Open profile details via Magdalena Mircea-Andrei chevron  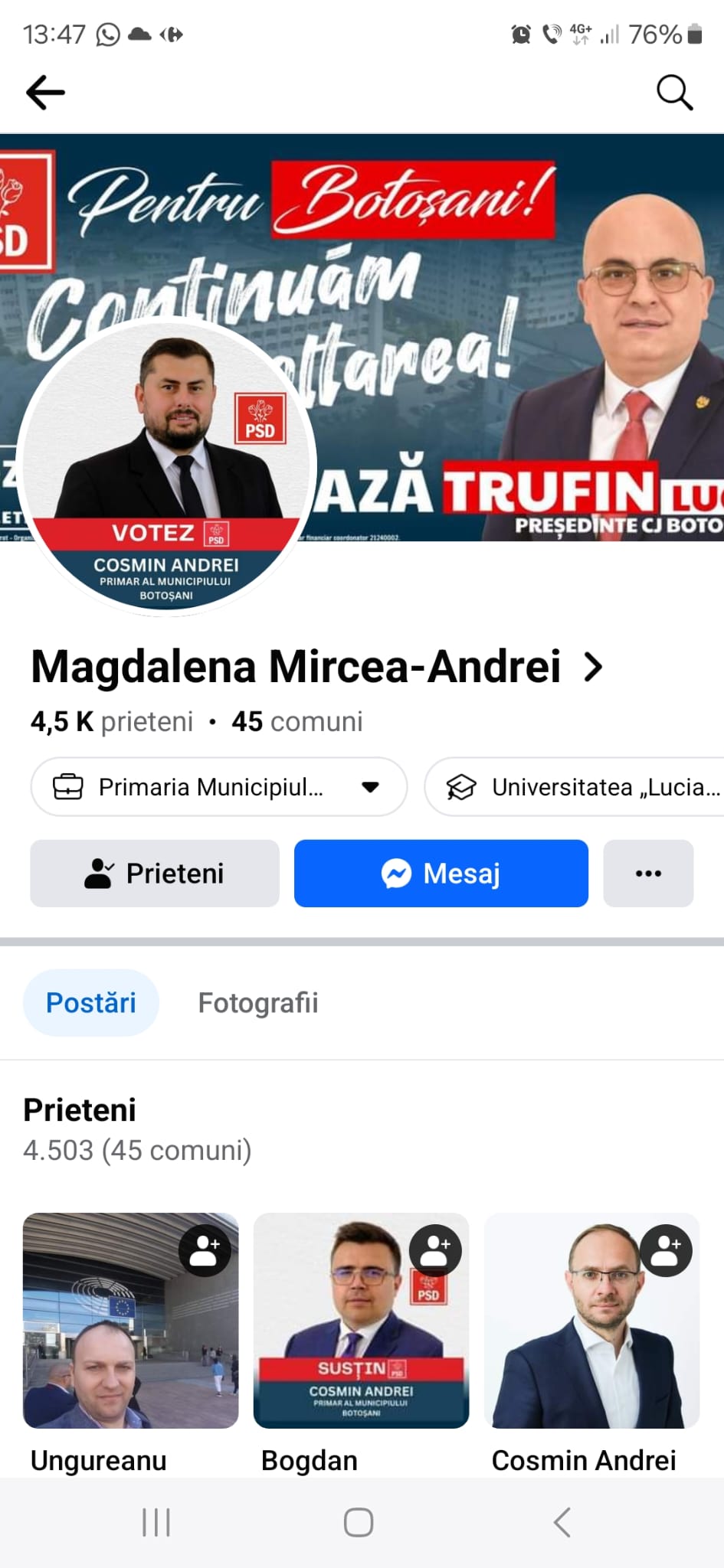tap(593, 667)
